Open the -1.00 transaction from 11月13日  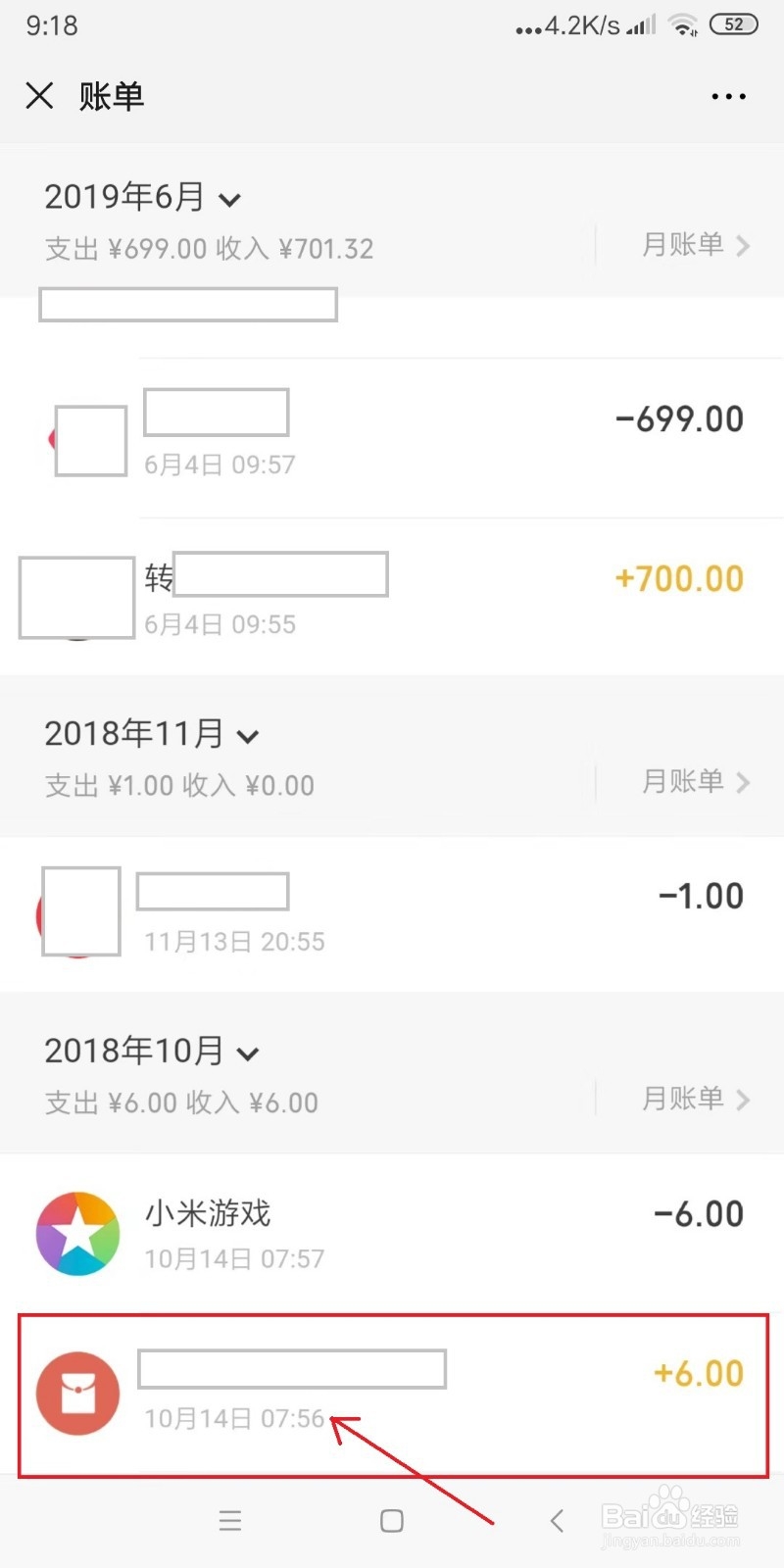click(x=392, y=914)
